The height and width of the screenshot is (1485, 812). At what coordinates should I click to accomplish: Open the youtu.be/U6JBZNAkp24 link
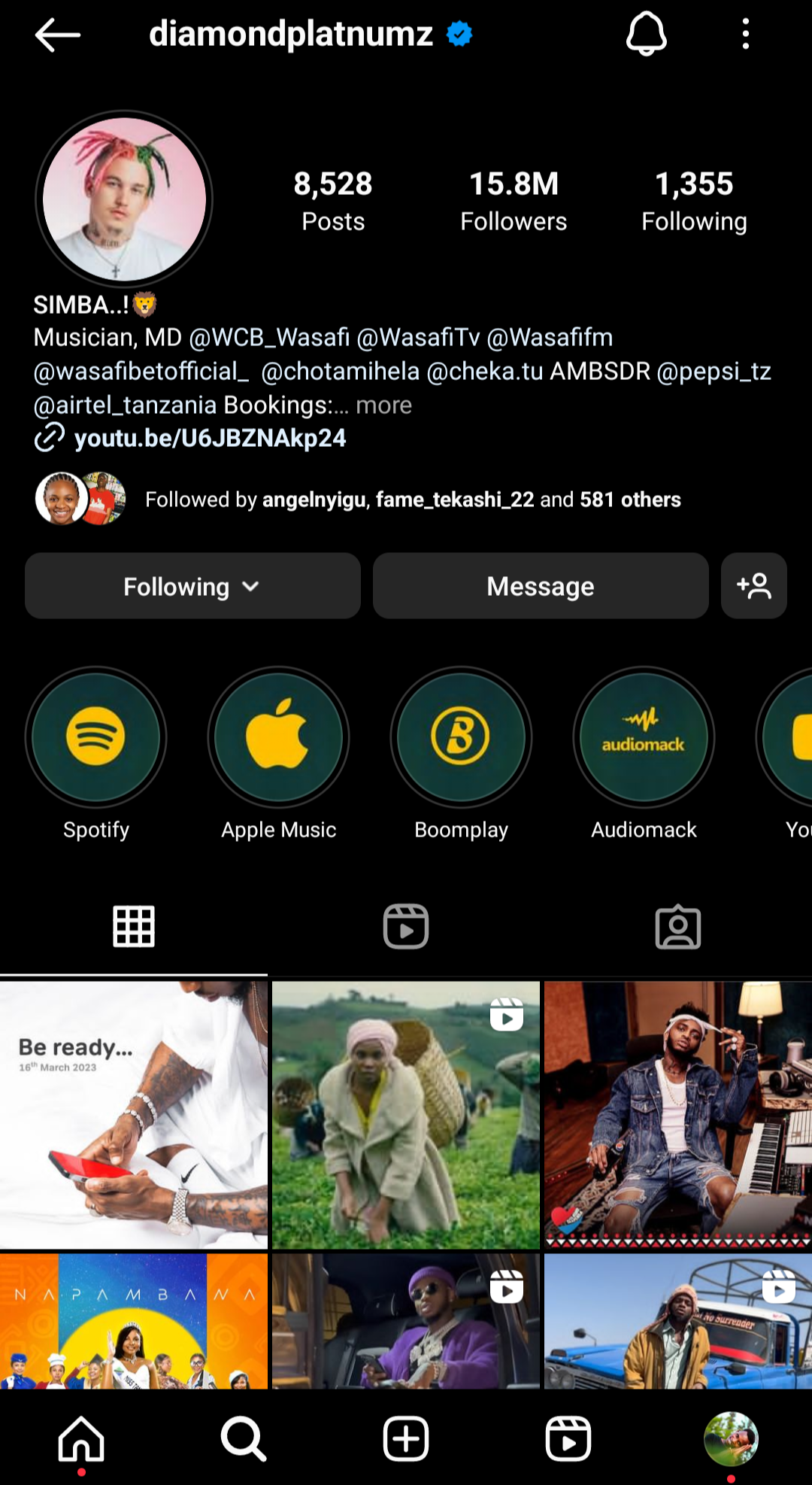pos(210,438)
